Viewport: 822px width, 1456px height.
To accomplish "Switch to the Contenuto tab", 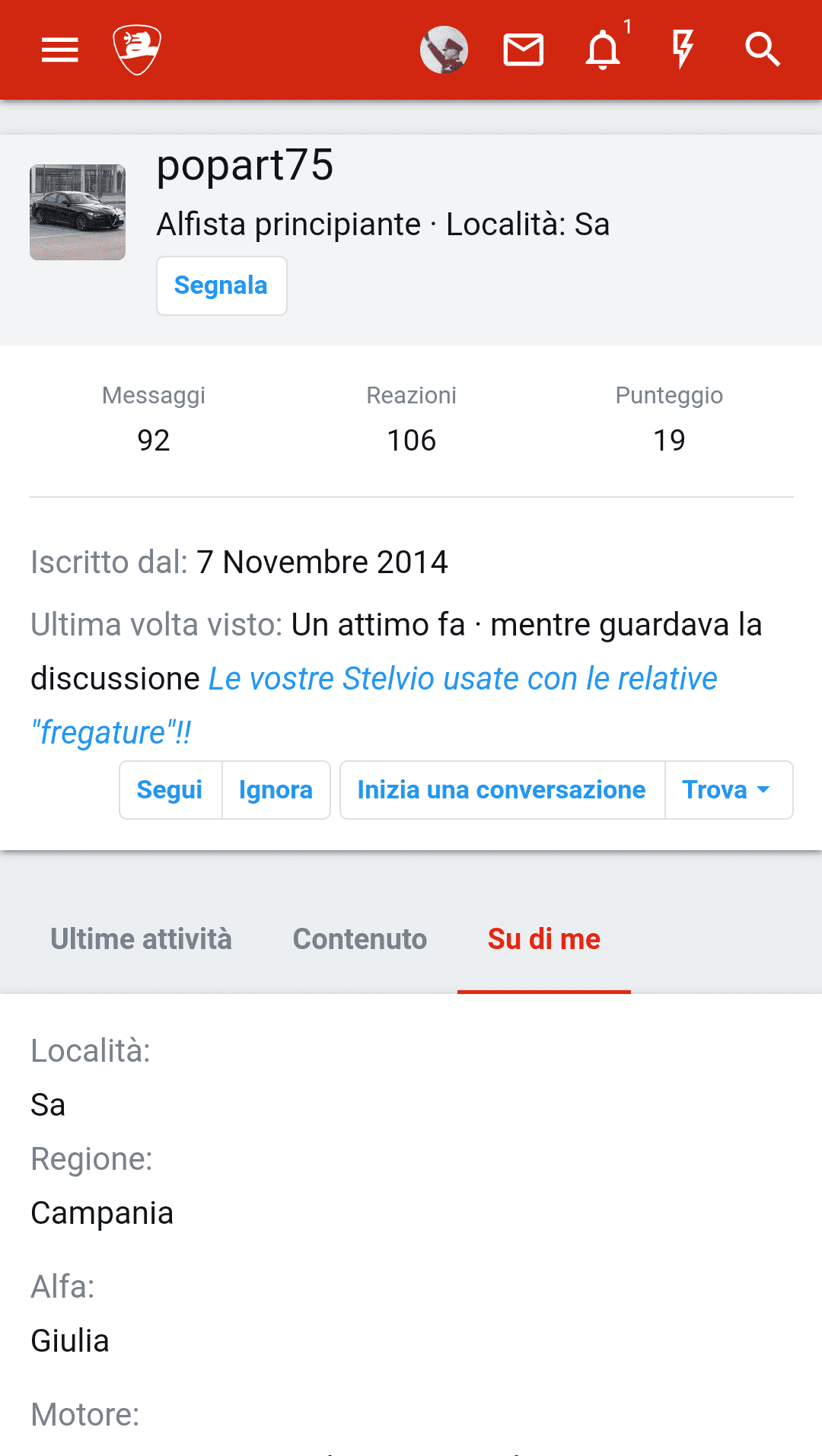I will click(x=360, y=939).
